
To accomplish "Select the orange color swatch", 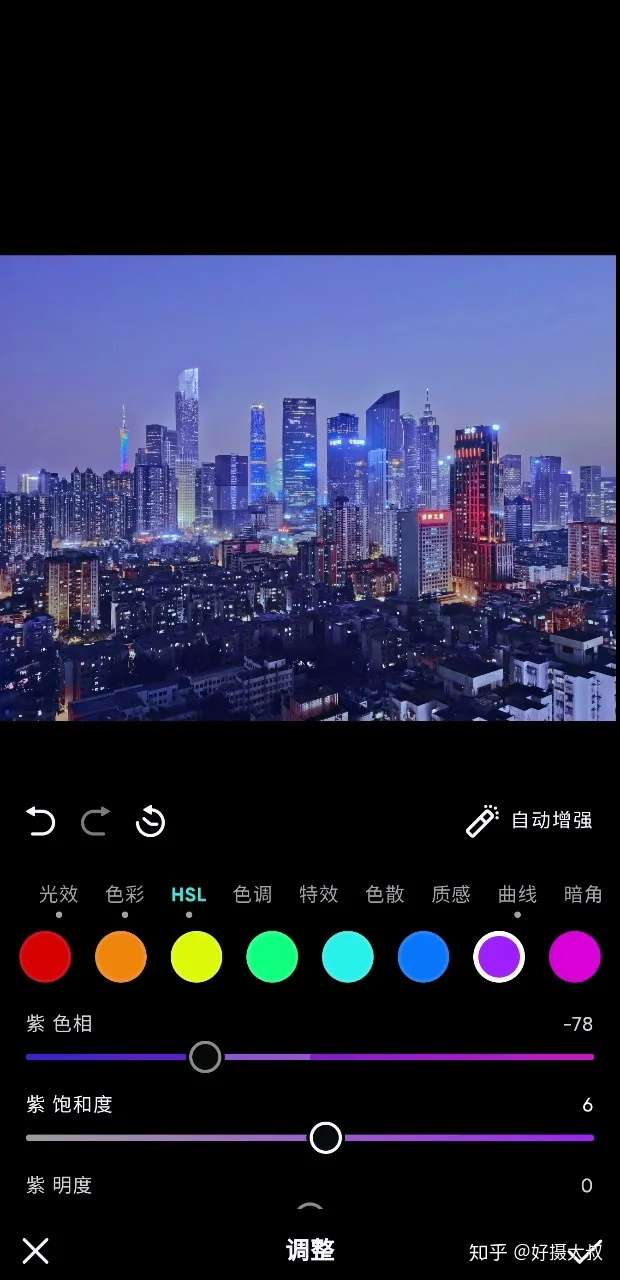I will [121, 957].
